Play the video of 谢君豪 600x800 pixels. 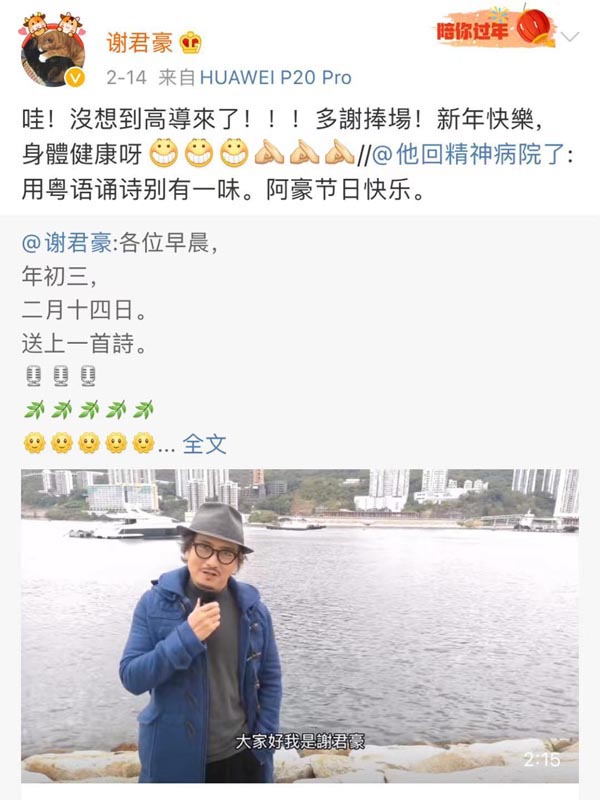(300, 625)
